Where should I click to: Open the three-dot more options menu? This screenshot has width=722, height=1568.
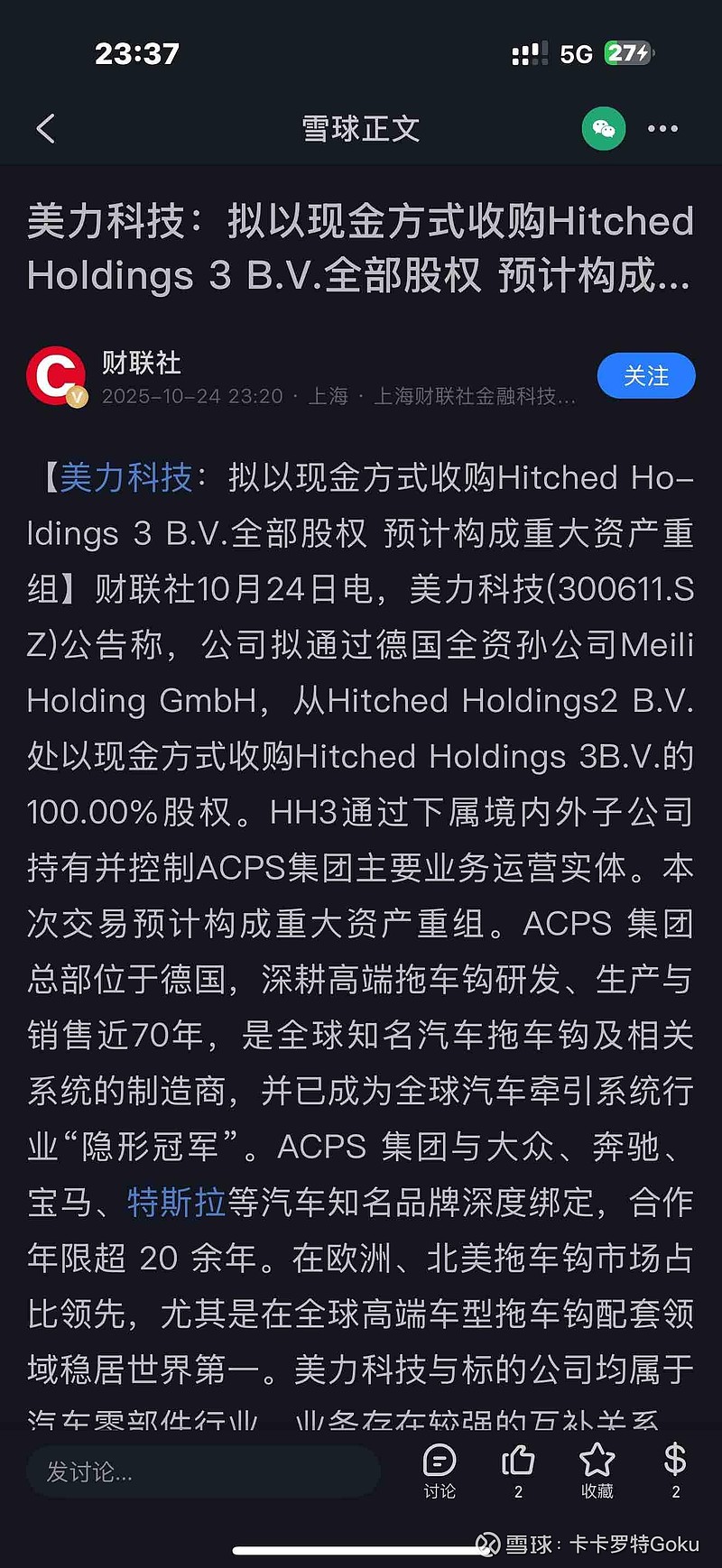[663, 129]
